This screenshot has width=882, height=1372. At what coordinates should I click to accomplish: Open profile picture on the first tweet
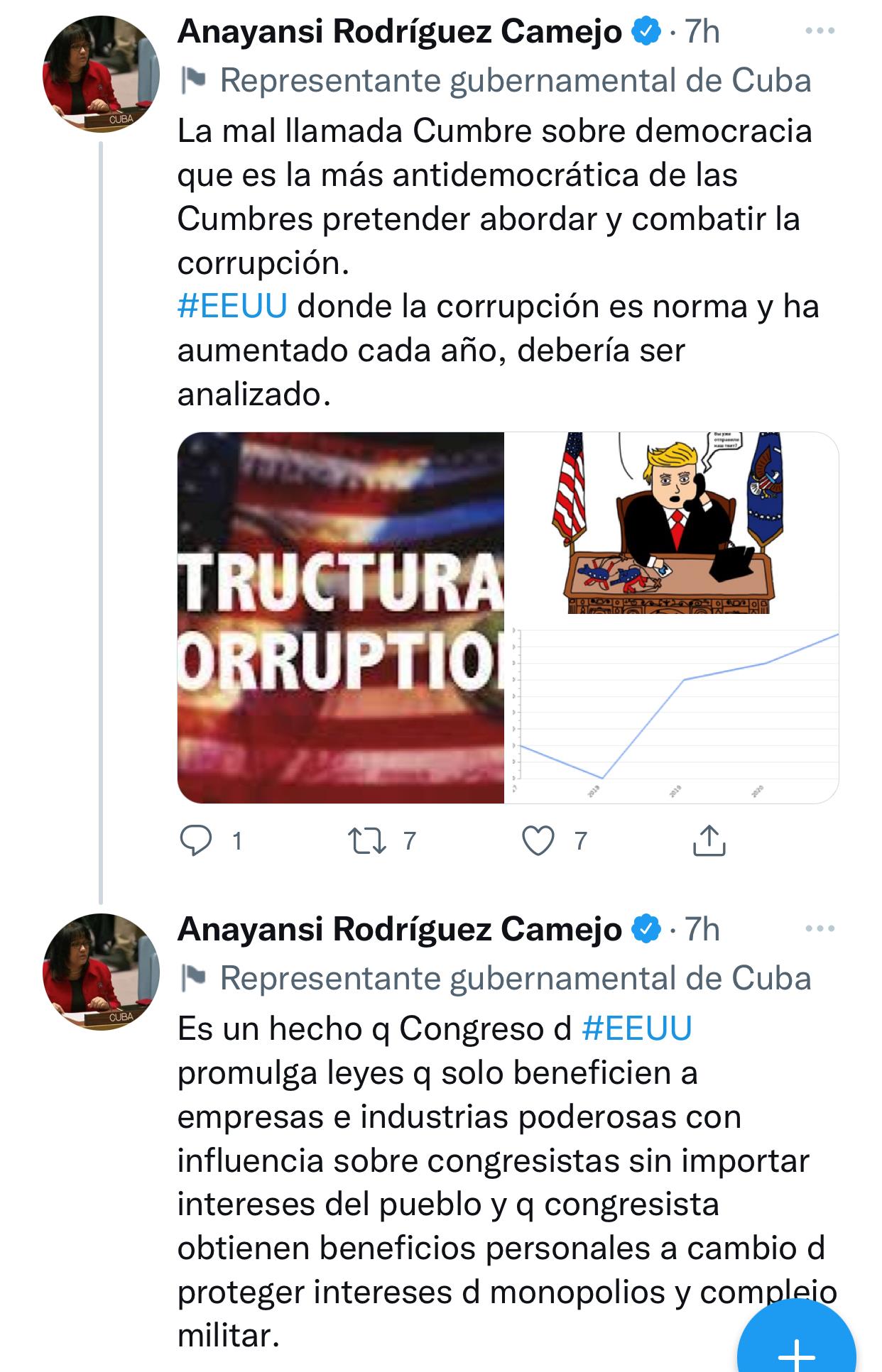101,75
